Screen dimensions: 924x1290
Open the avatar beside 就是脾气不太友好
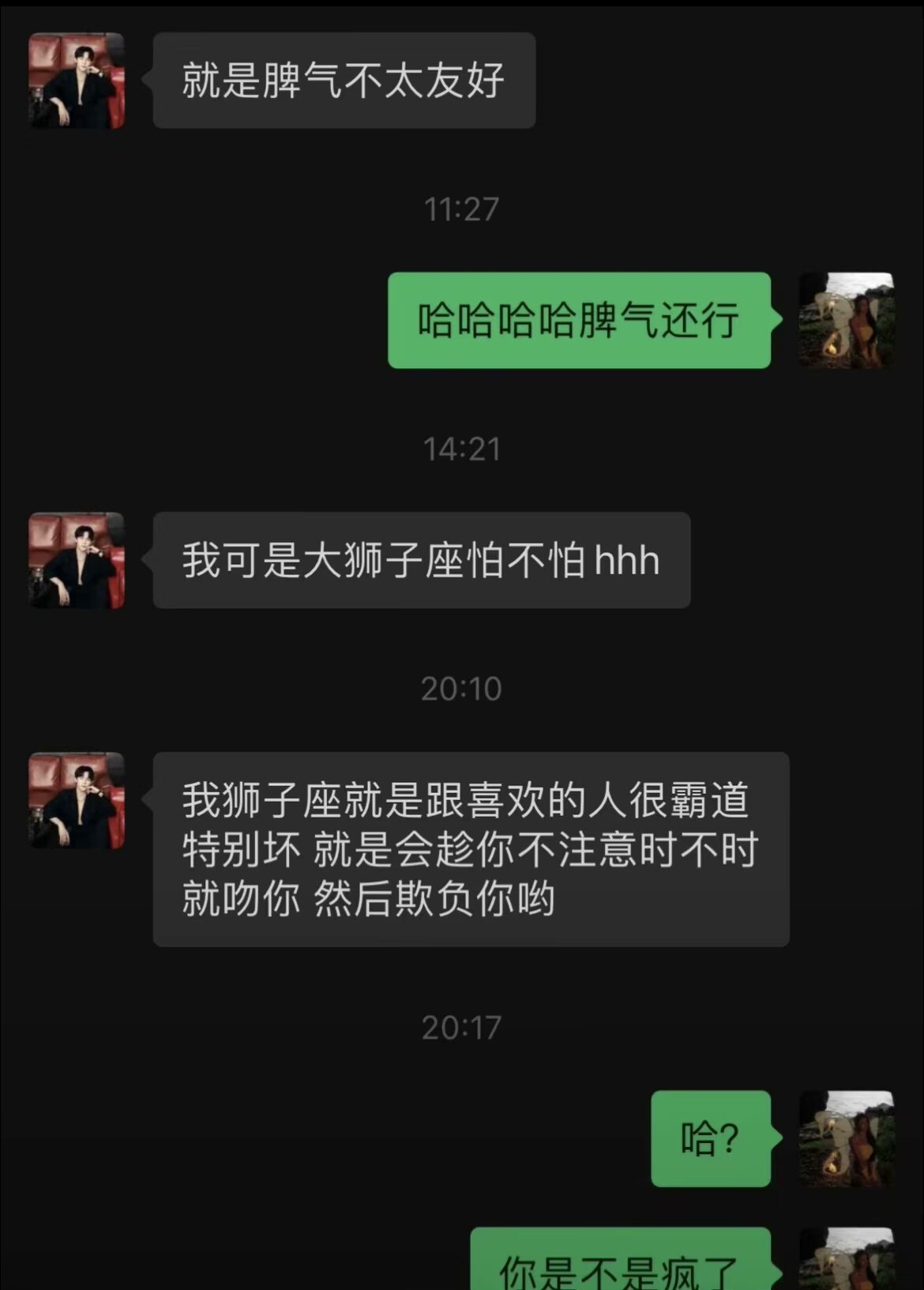pyautogui.click(x=77, y=81)
